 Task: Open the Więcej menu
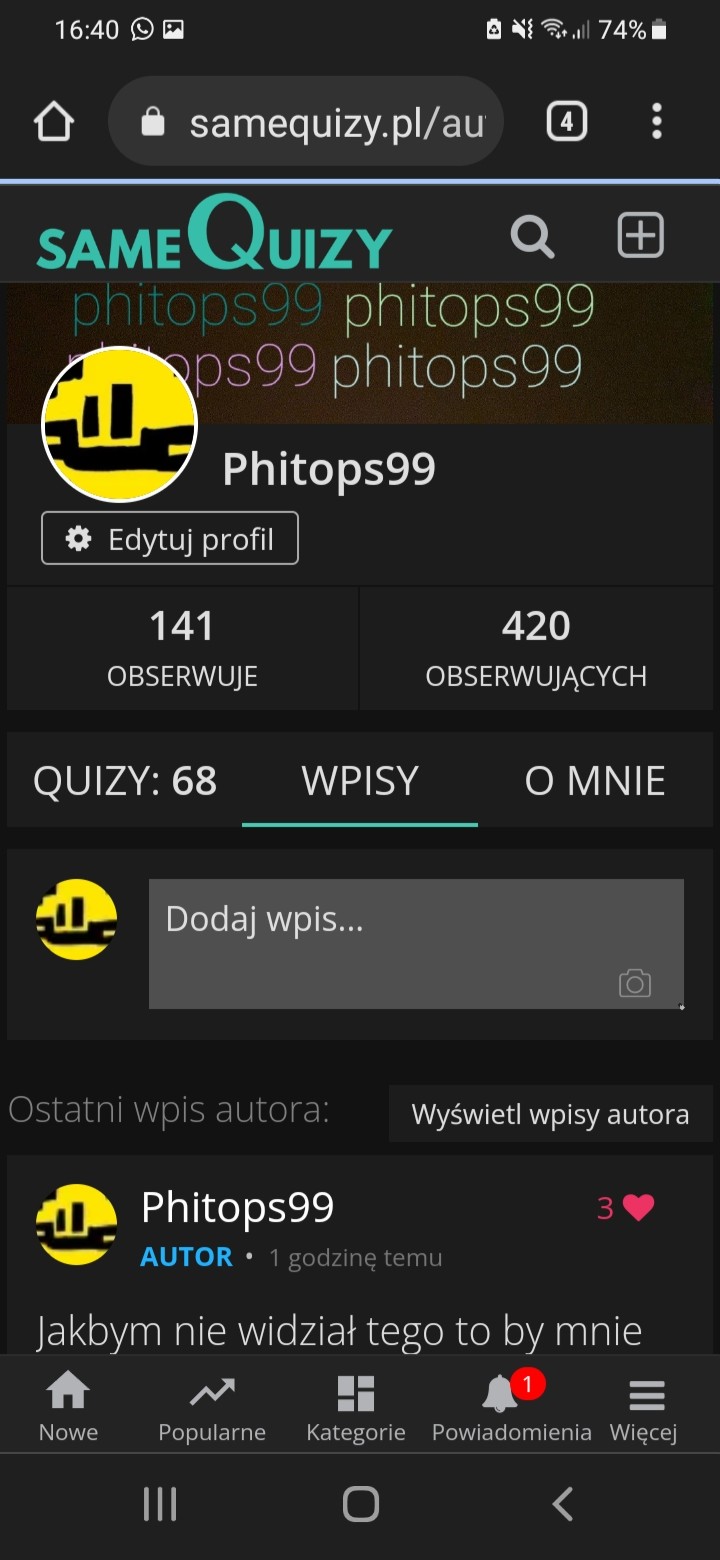tap(645, 1407)
